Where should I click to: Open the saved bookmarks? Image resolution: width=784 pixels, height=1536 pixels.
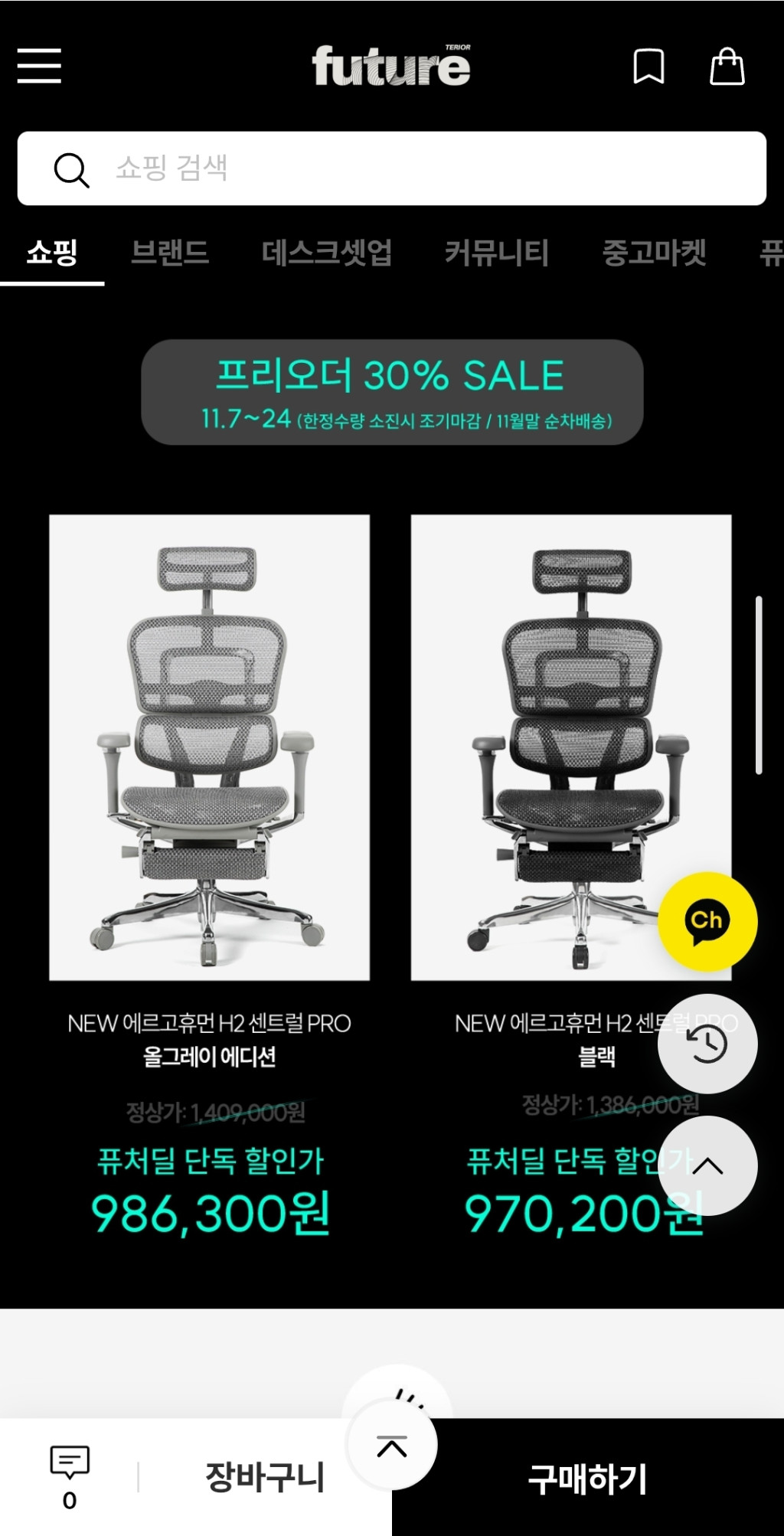[x=648, y=67]
